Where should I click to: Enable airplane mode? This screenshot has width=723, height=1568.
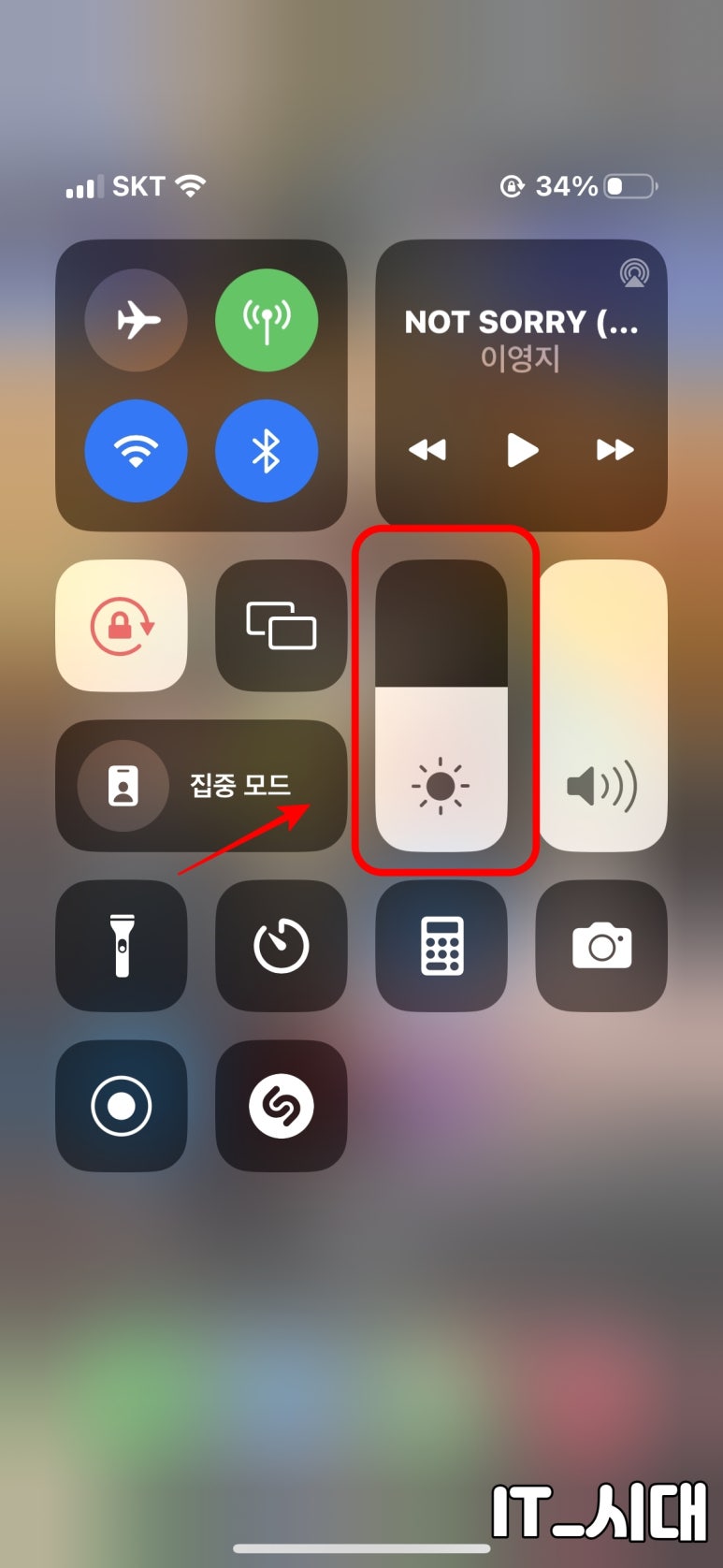137,320
